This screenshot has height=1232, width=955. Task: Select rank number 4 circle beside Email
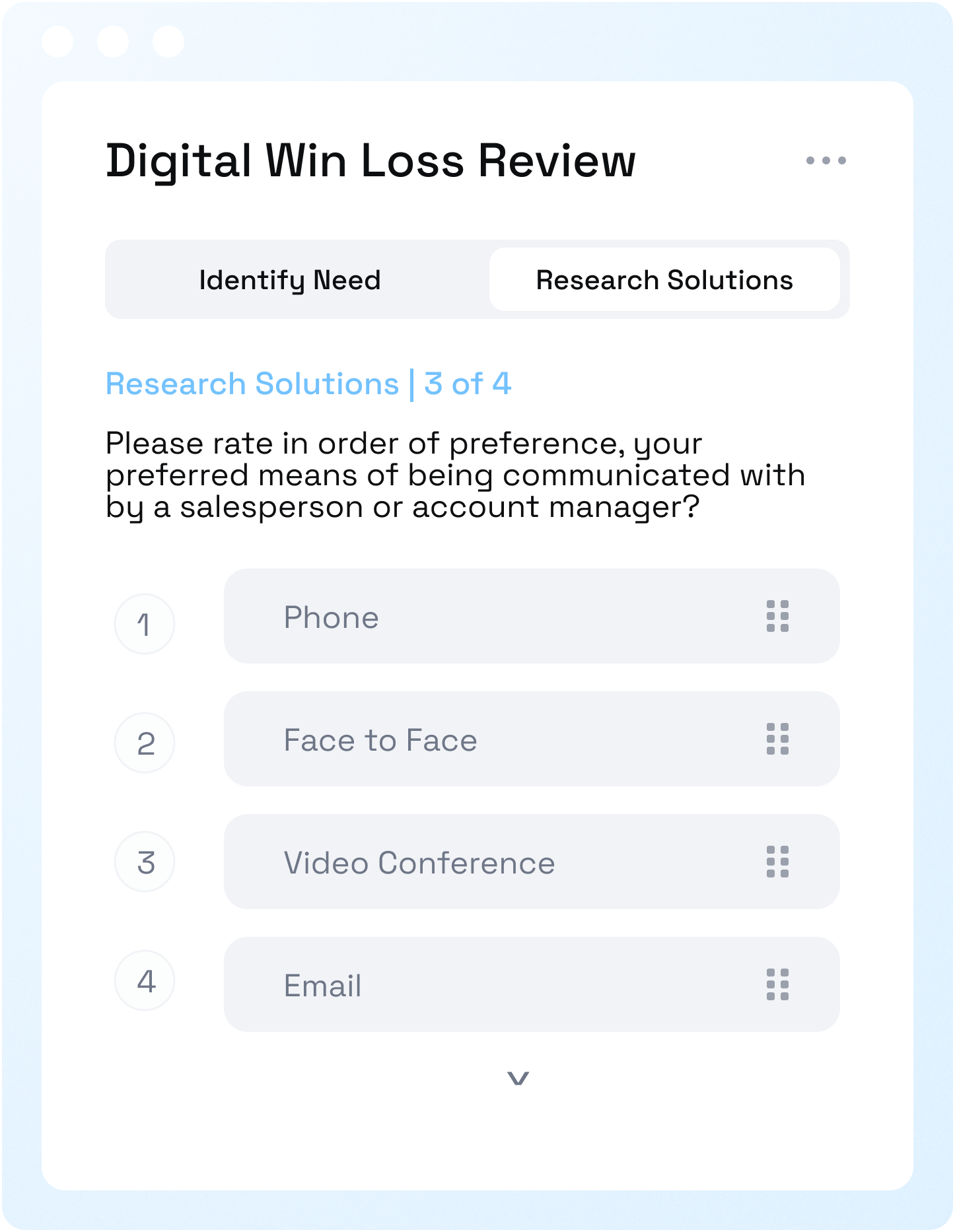(145, 982)
